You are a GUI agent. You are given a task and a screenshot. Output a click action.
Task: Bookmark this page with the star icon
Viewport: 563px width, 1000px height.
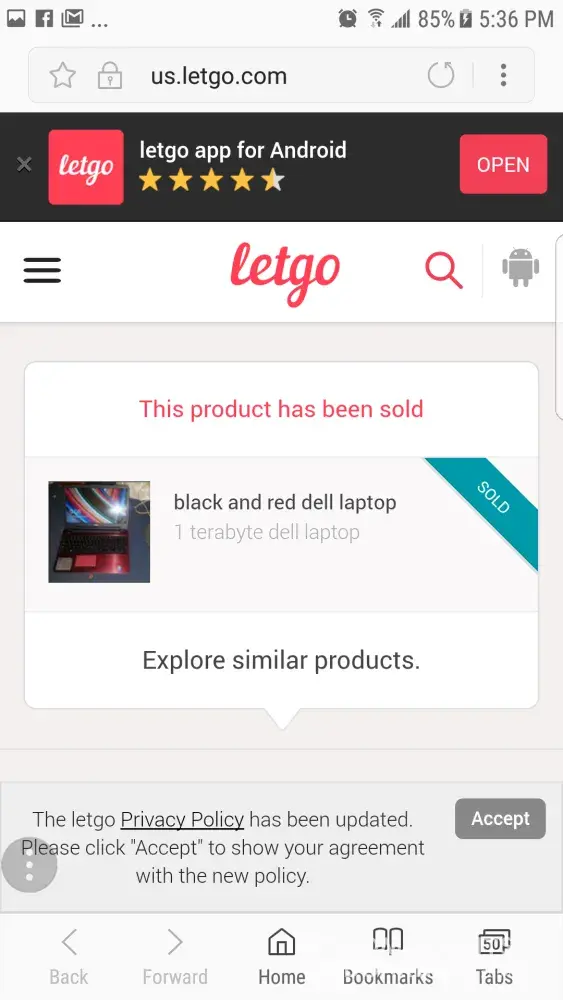pyautogui.click(x=62, y=76)
